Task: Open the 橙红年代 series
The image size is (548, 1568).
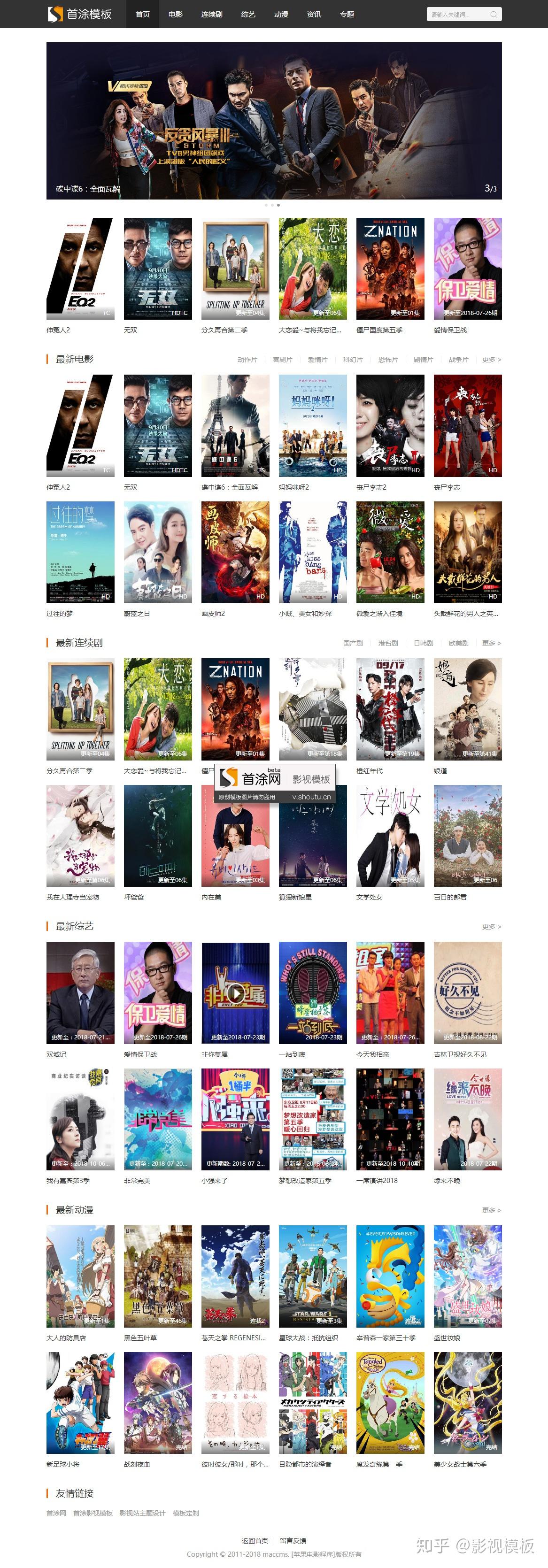Action: click(x=390, y=708)
